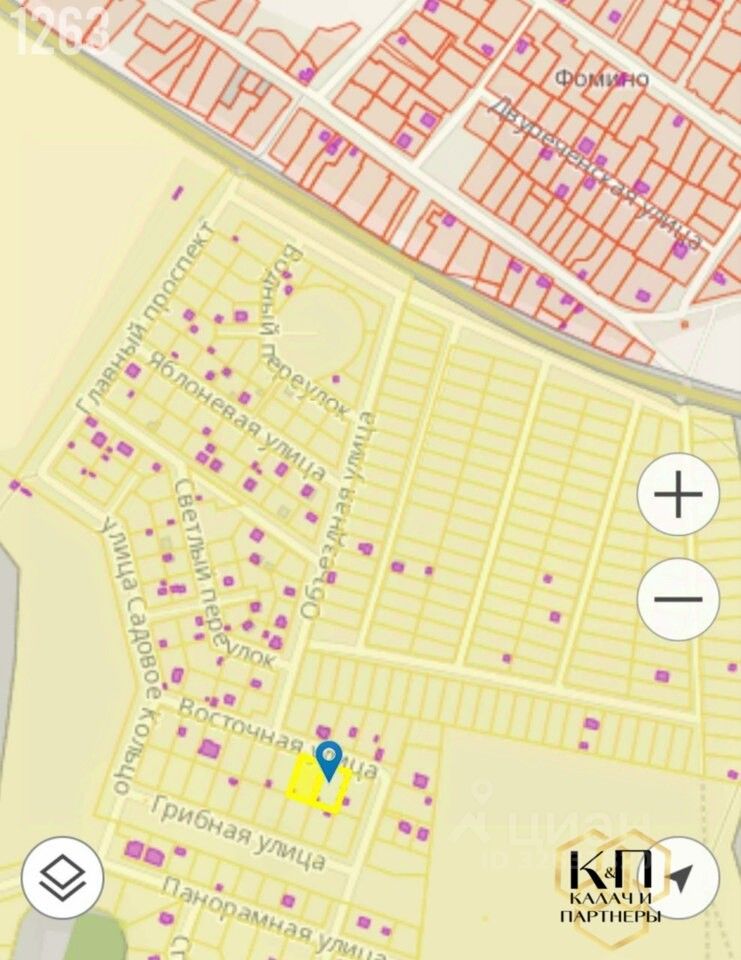Zoom in on the map

pyautogui.click(x=678, y=495)
